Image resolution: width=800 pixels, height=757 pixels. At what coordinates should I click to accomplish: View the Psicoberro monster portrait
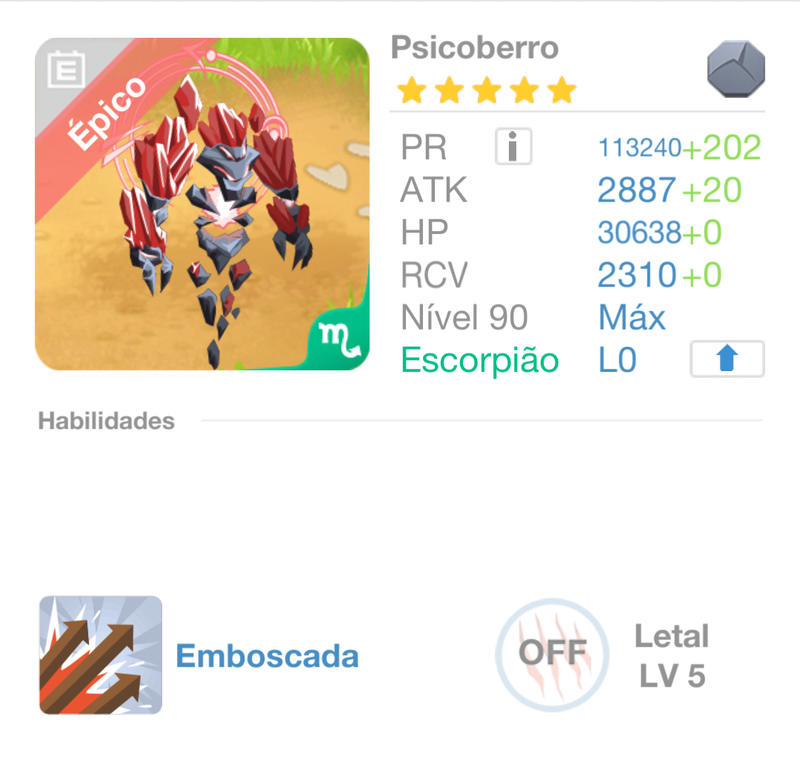pos(202,204)
